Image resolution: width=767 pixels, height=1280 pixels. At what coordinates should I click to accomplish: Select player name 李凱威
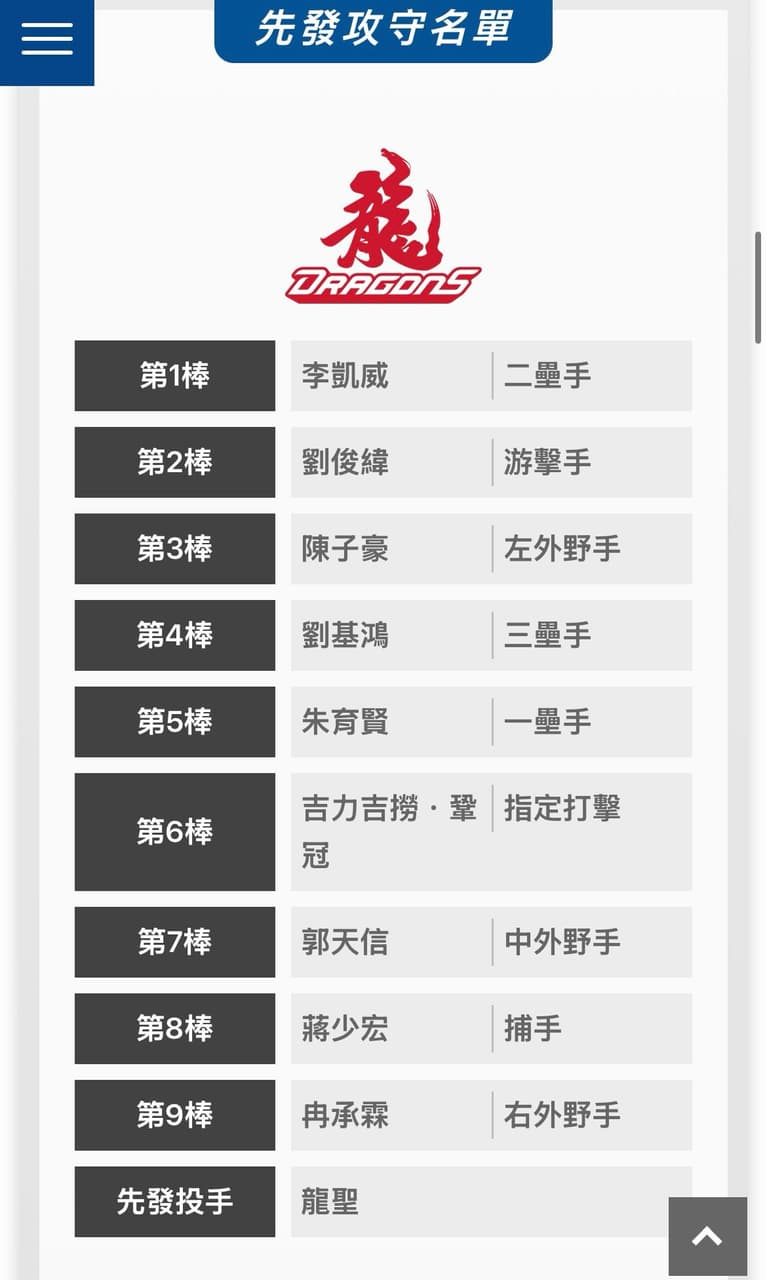pyautogui.click(x=344, y=375)
